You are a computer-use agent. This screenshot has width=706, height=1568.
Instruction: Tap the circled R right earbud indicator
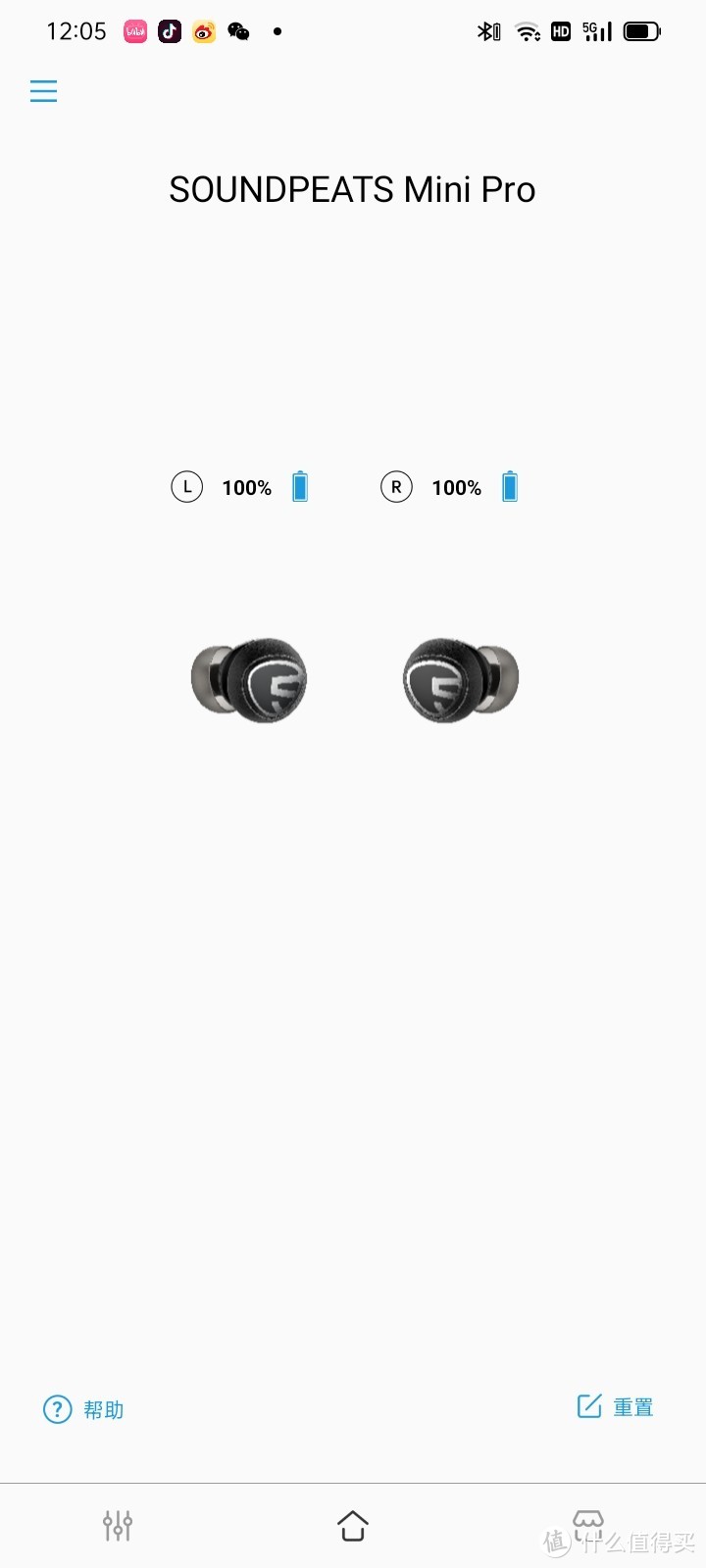(396, 486)
